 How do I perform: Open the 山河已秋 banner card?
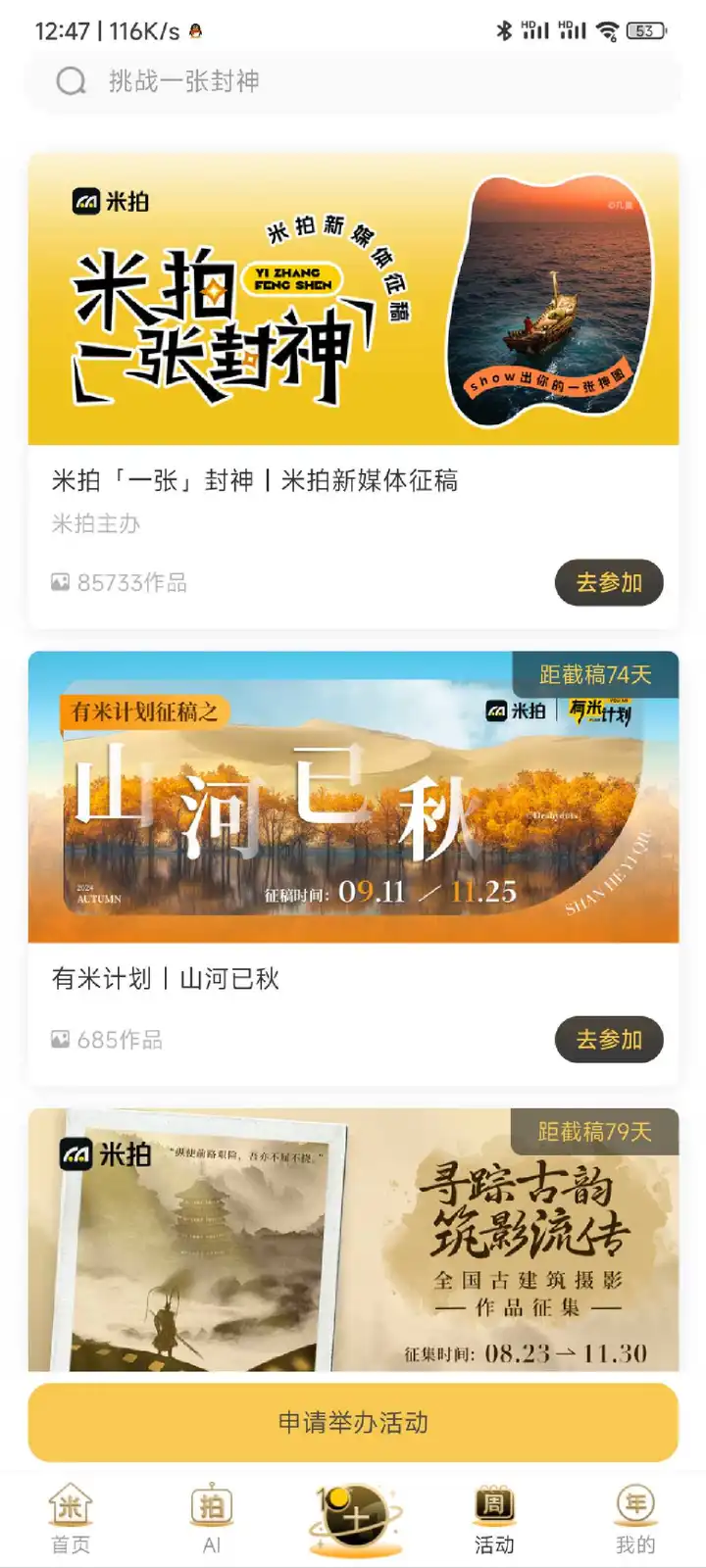[353, 797]
